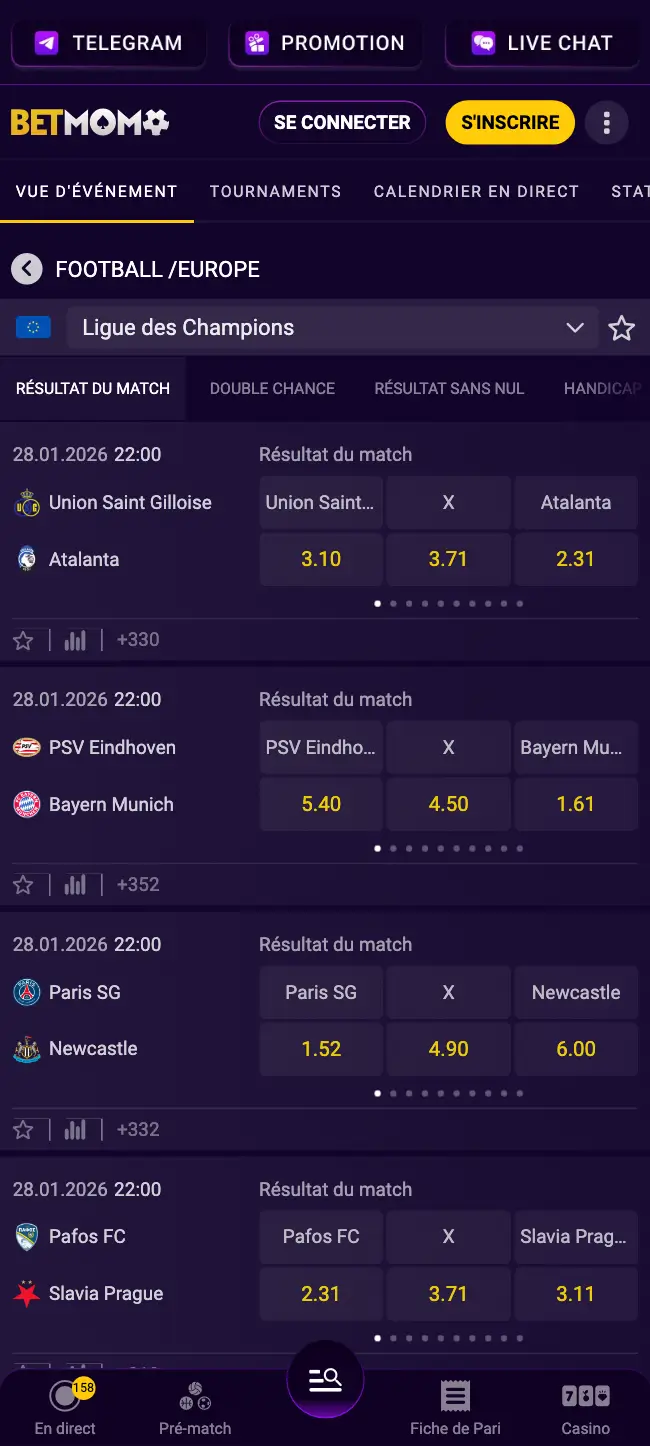This screenshot has height=1446, width=650.
Task: Favorite the Union Saint Gilloise match
Action: (23, 640)
